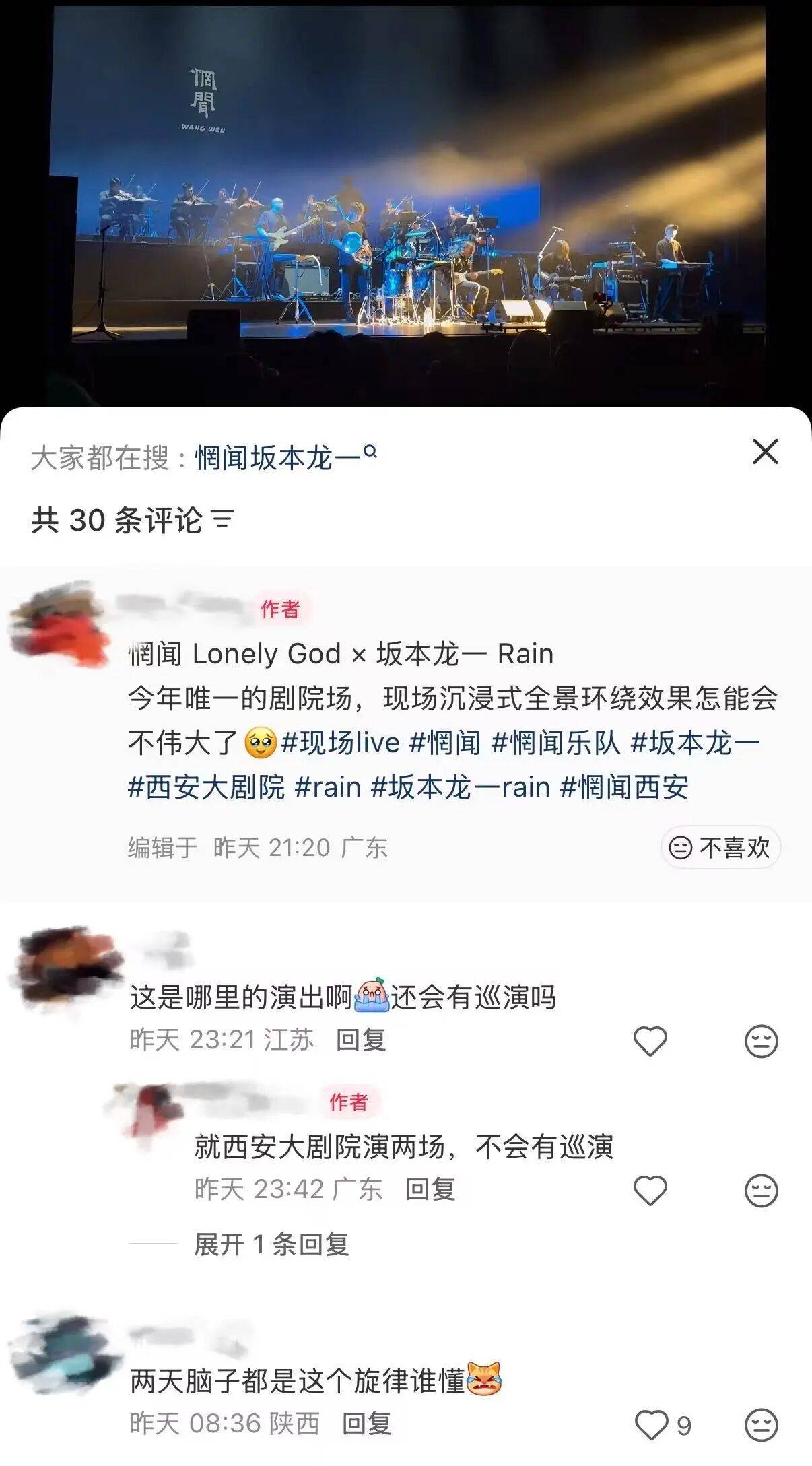The width and height of the screenshot is (812, 1466).
Task: Click the video player area above comments
Action: coord(406,202)
